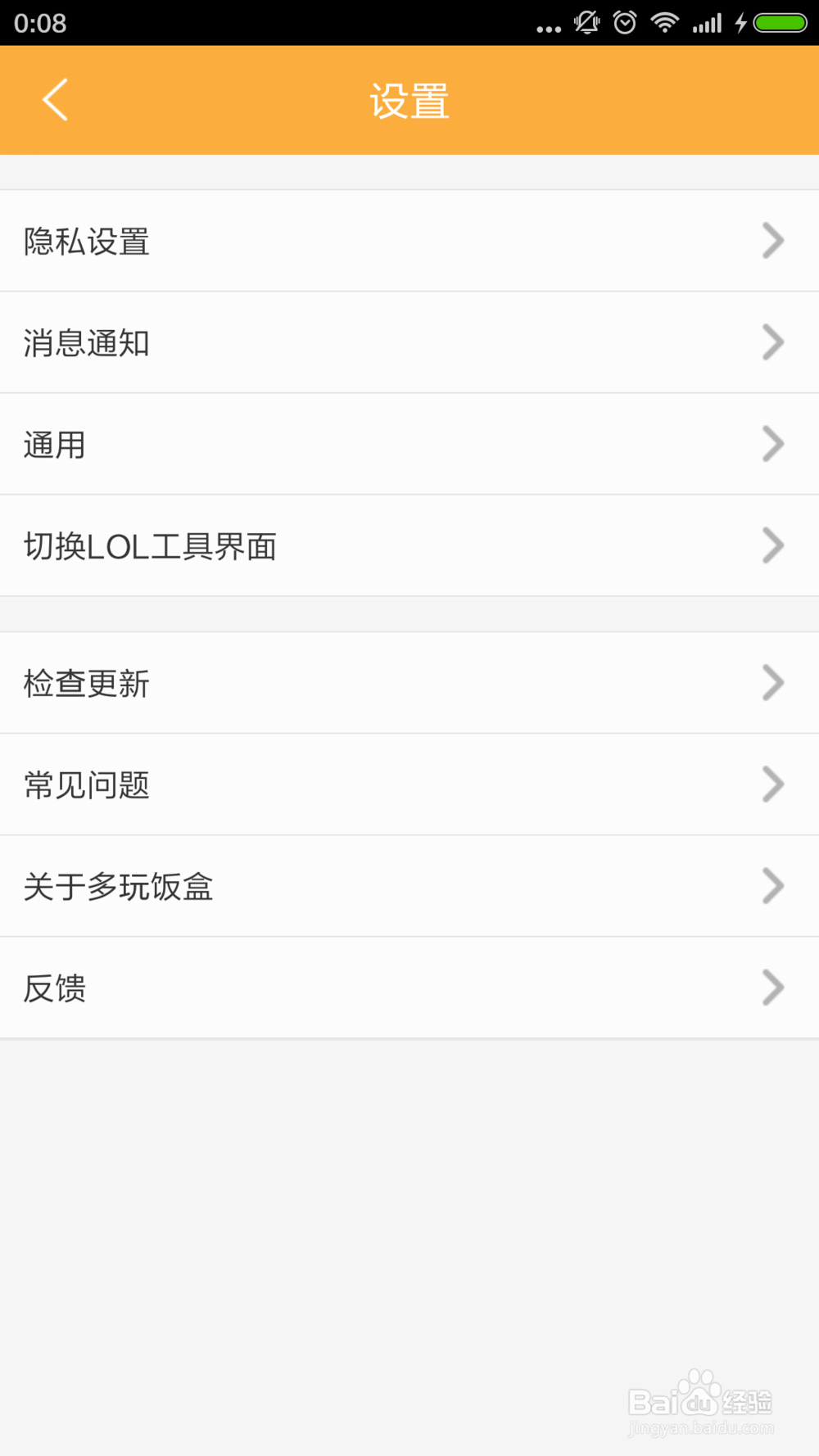Expand the arrow next to 反馈

[772, 988]
